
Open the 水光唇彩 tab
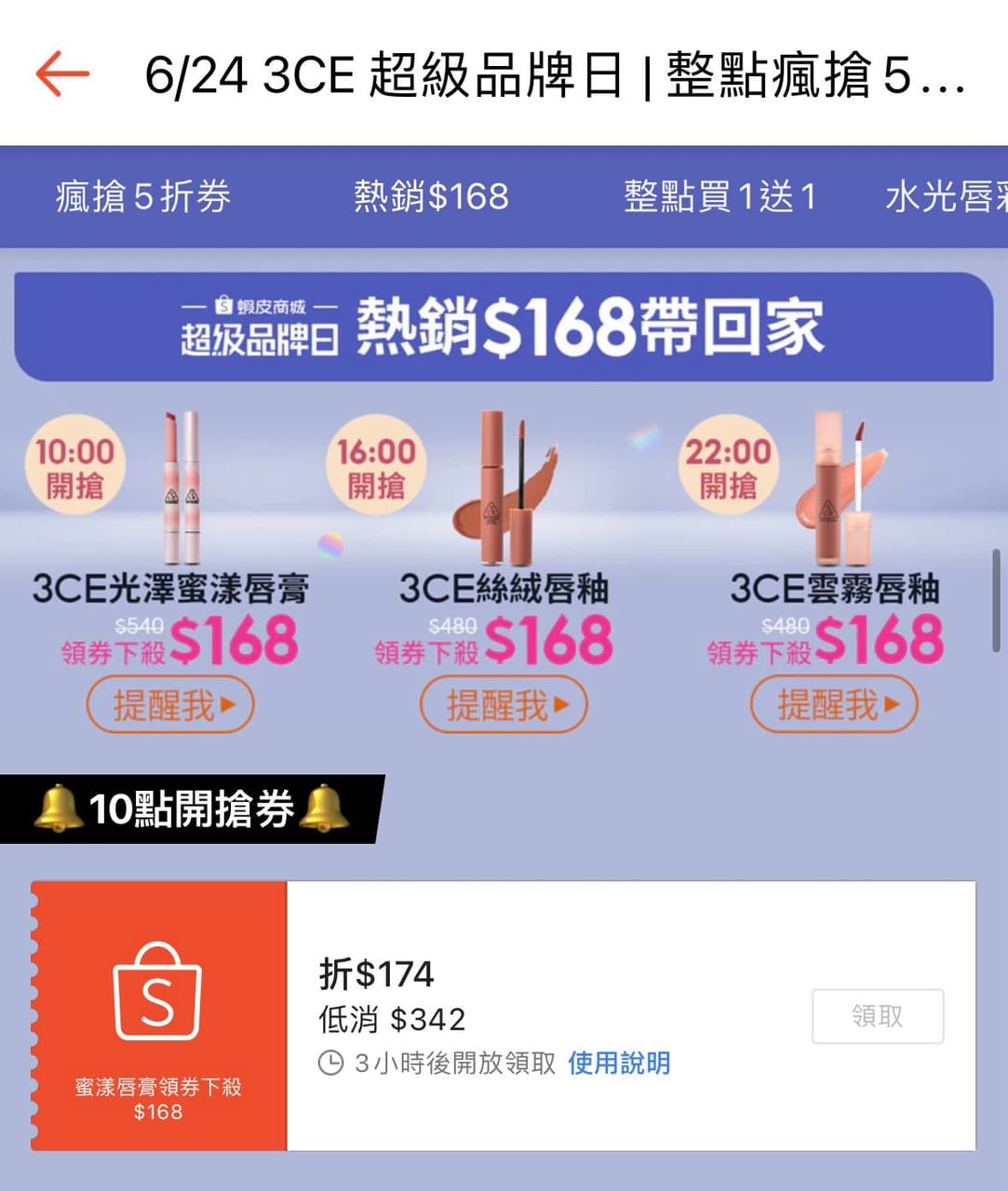[949, 196]
